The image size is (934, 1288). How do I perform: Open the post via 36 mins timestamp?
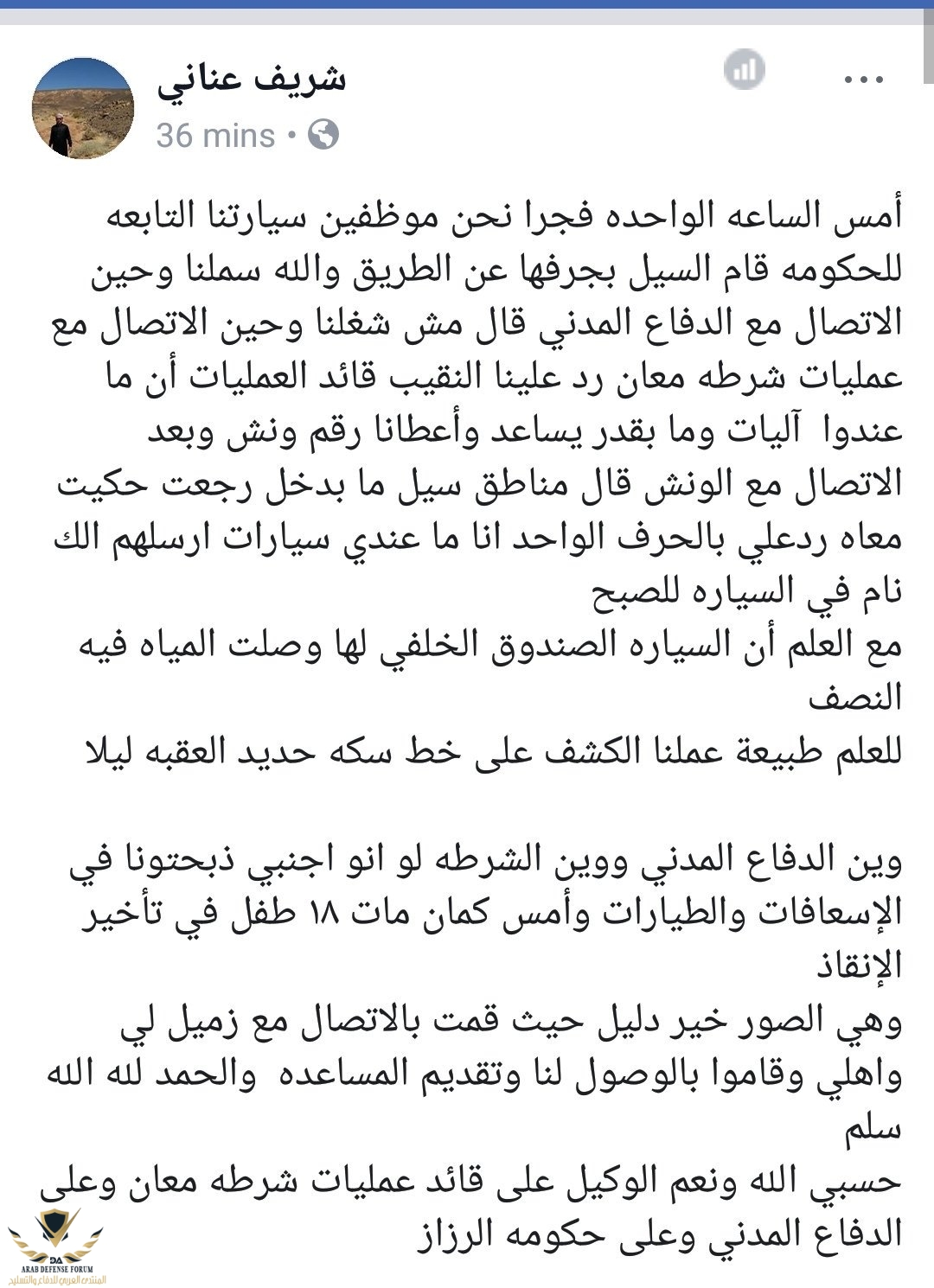215,136
